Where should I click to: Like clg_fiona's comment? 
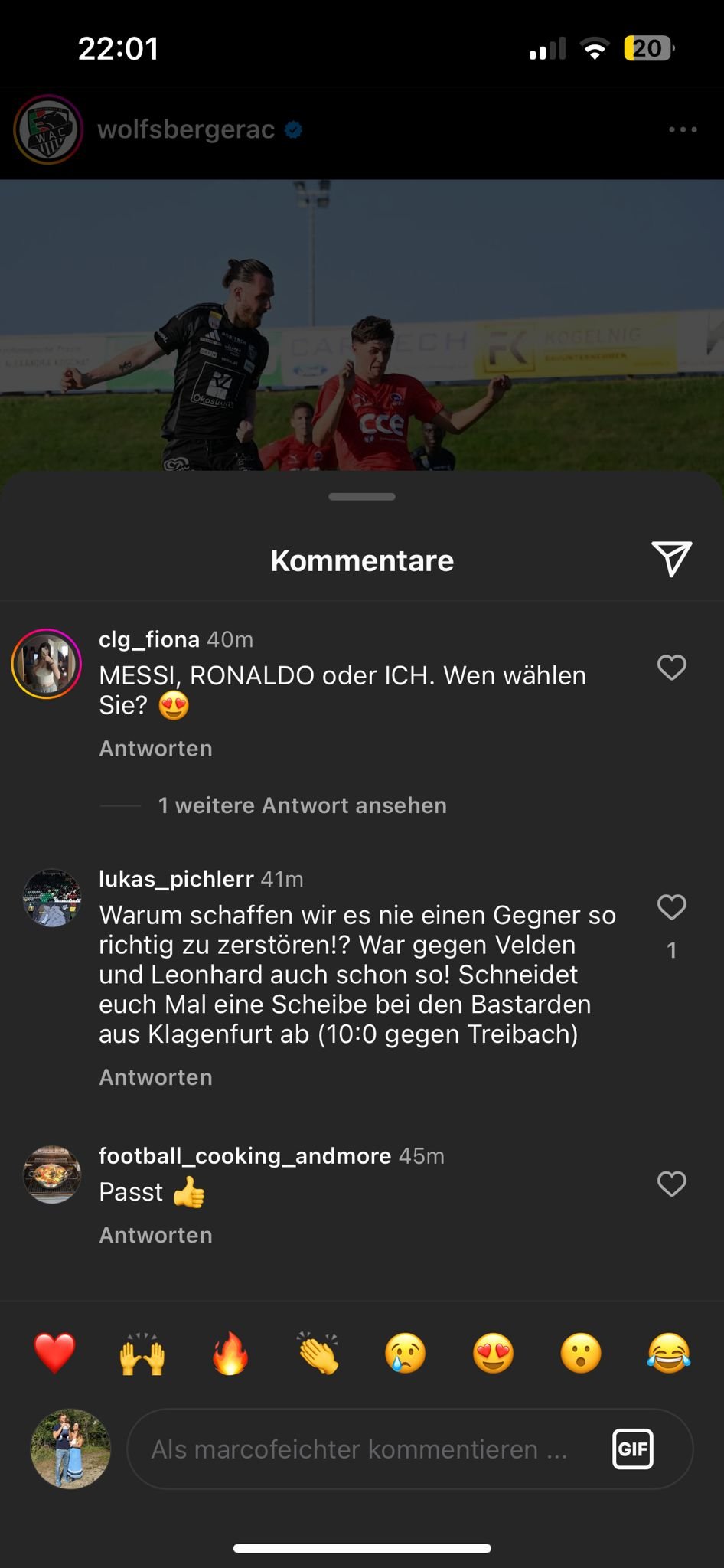(672, 668)
